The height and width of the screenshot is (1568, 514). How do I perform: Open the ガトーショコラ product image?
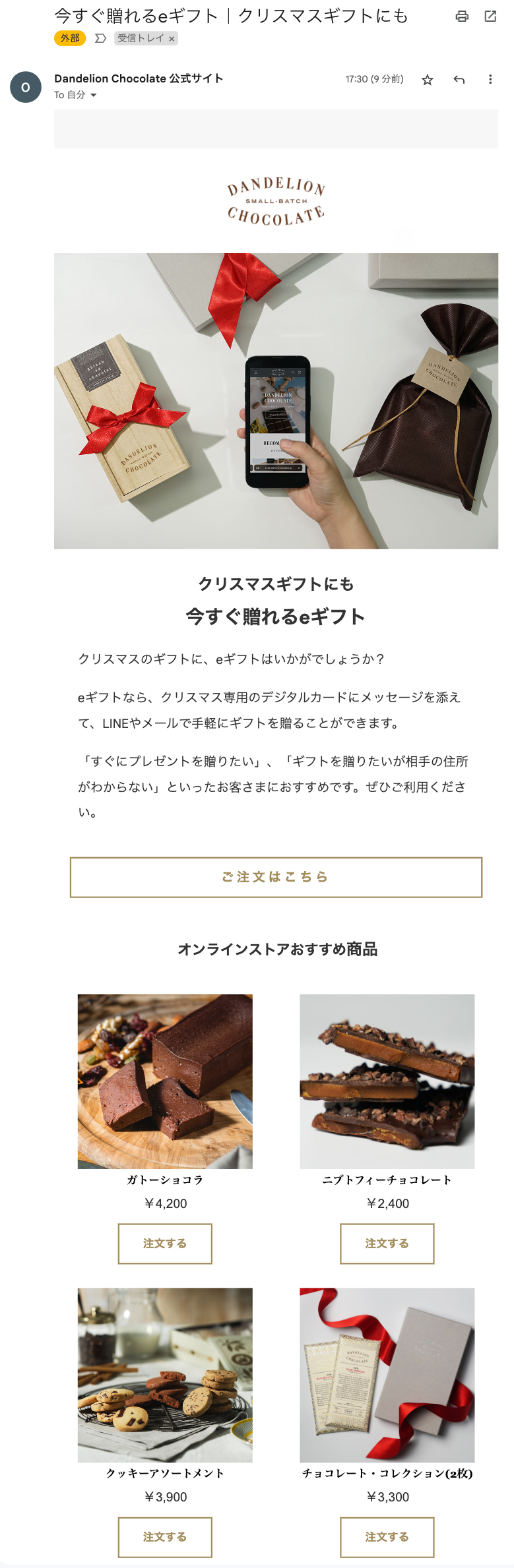165,1081
